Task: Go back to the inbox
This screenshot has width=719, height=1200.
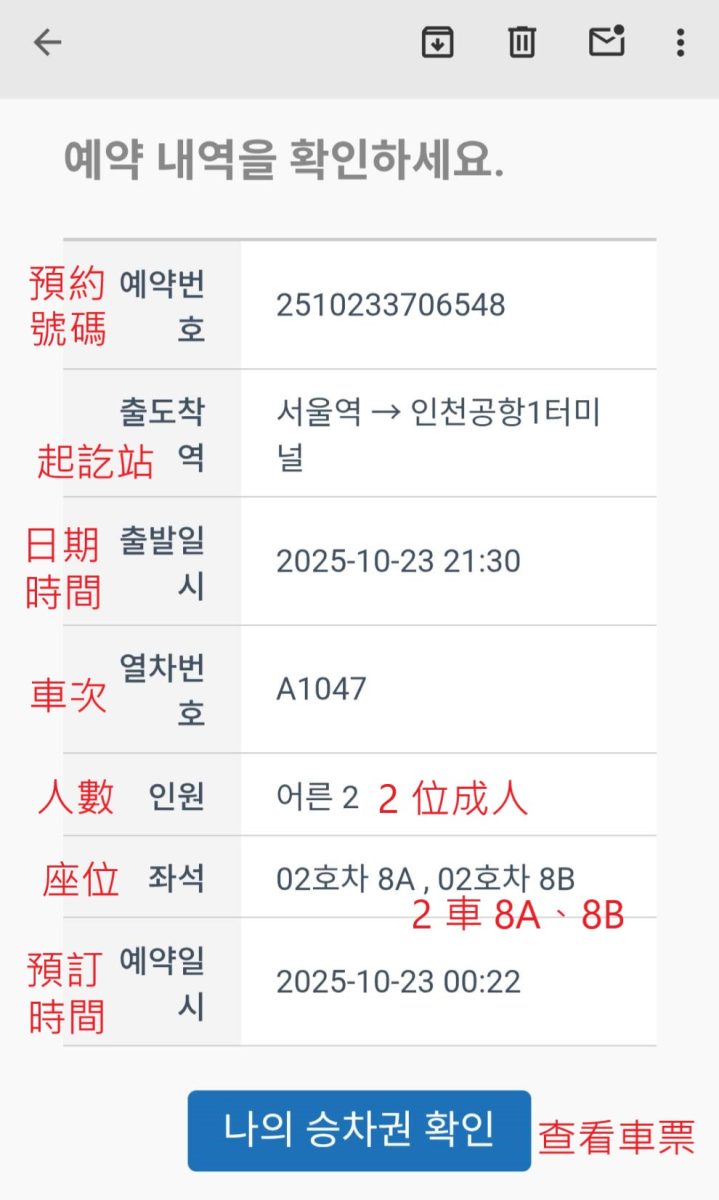Action: pos(47,42)
